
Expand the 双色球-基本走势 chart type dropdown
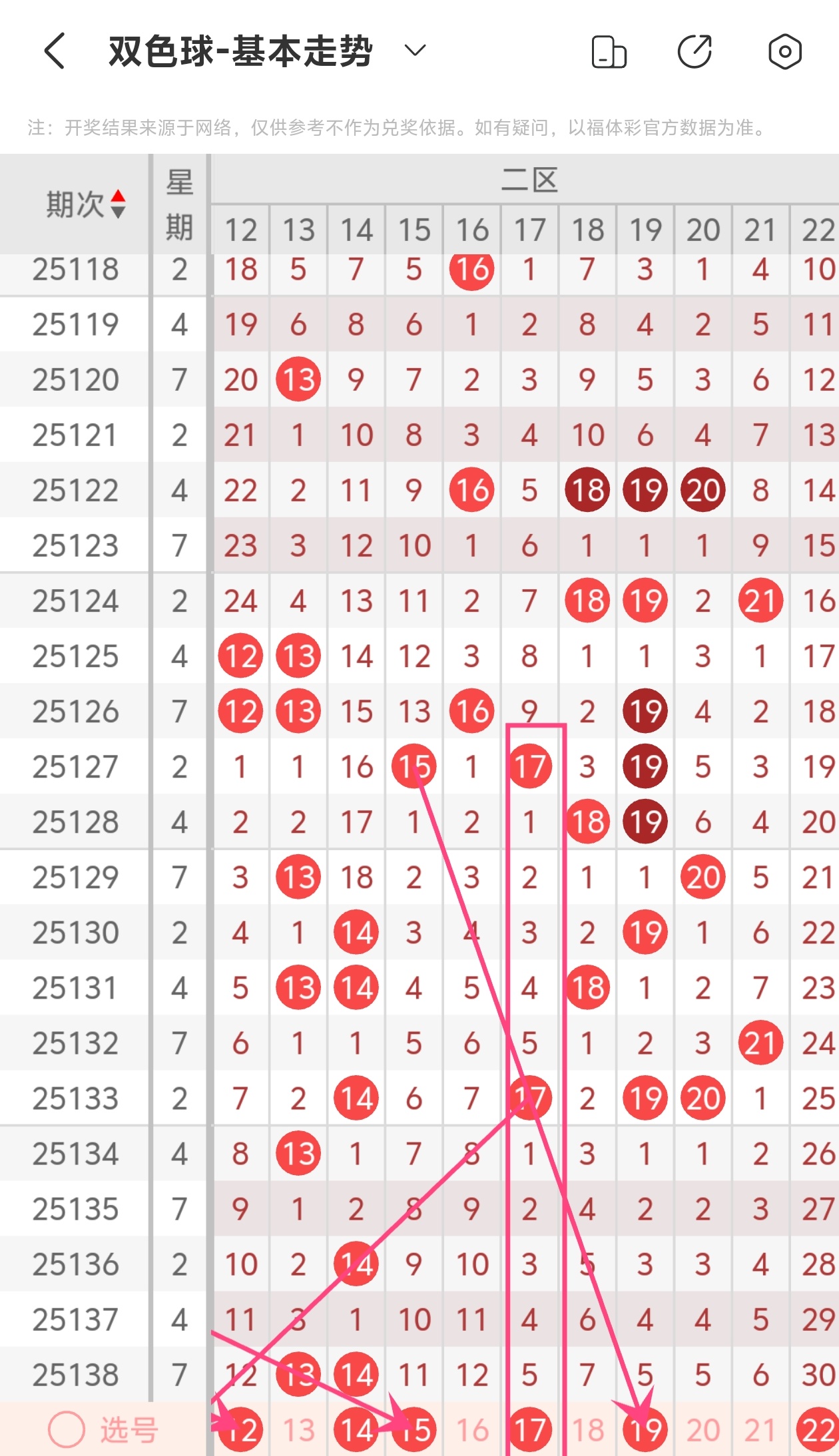point(415,51)
